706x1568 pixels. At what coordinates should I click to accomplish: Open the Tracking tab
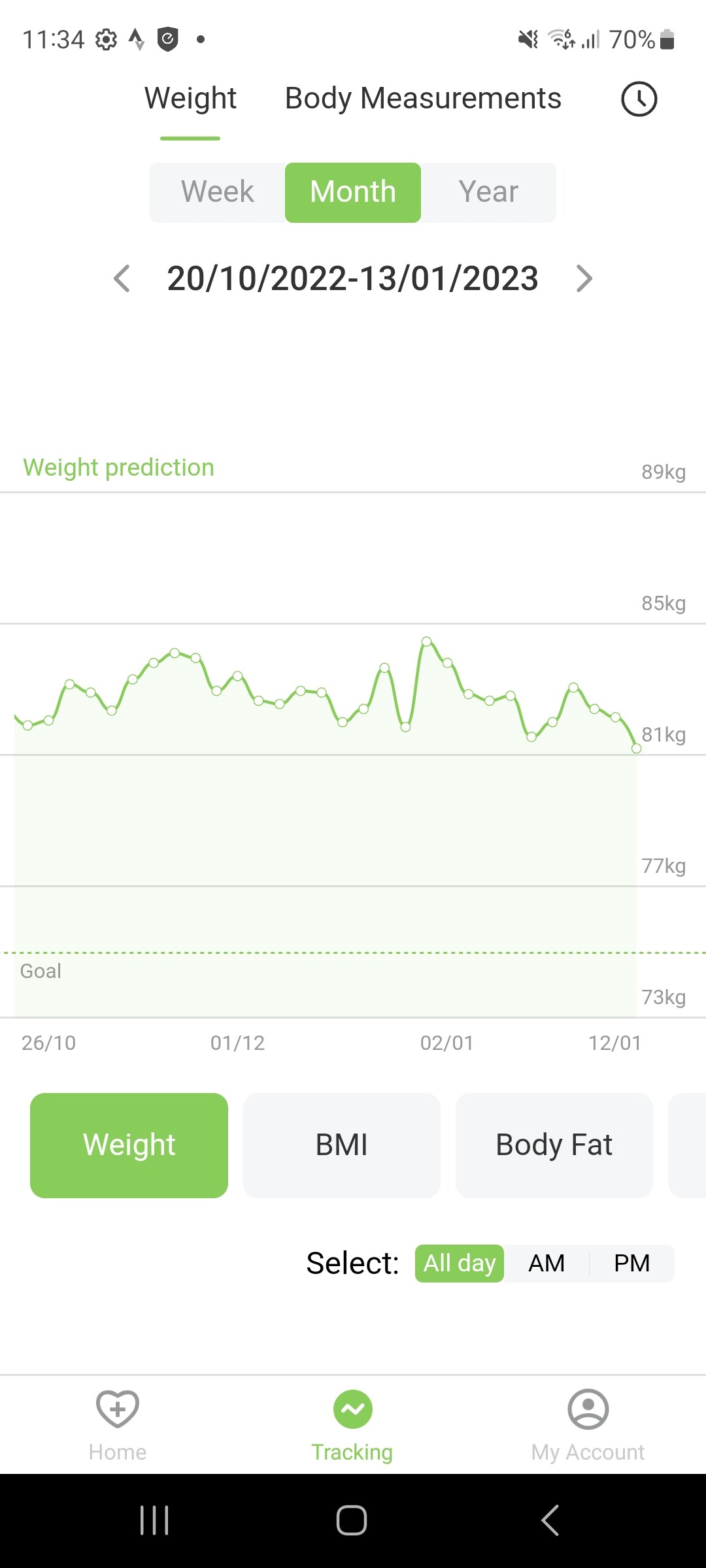click(x=352, y=1426)
